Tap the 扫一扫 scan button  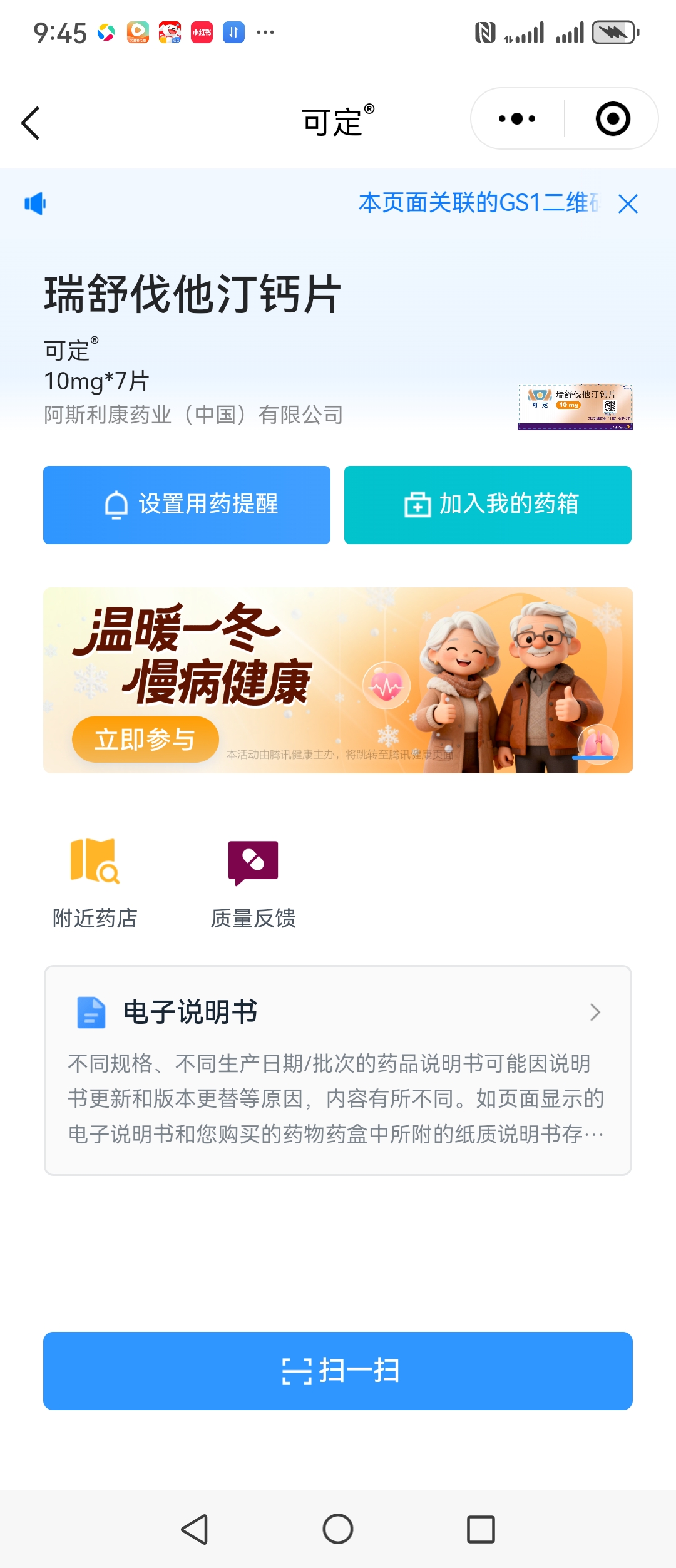tap(338, 1371)
